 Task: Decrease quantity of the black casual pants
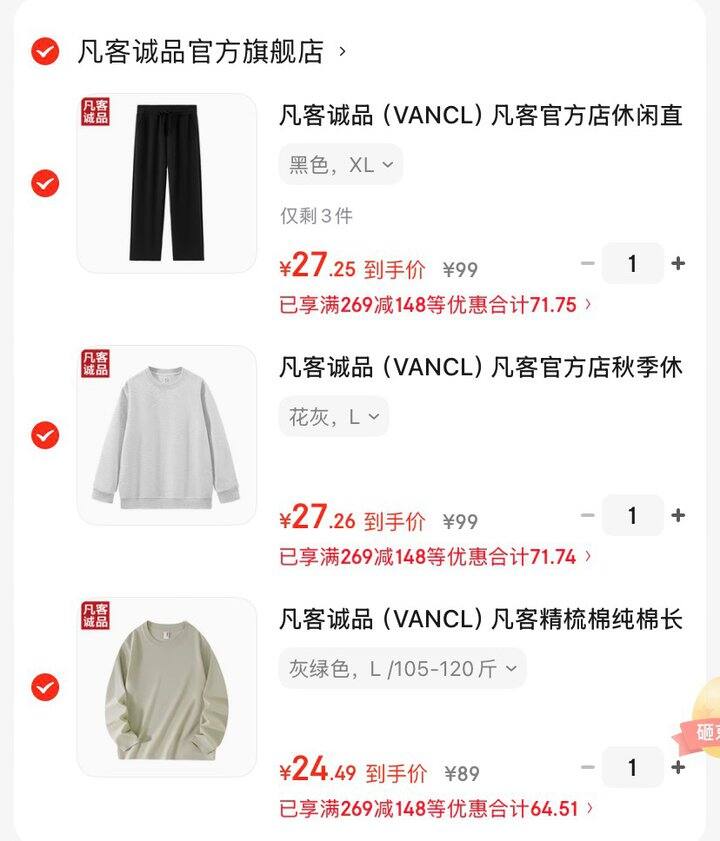tap(589, 263)
